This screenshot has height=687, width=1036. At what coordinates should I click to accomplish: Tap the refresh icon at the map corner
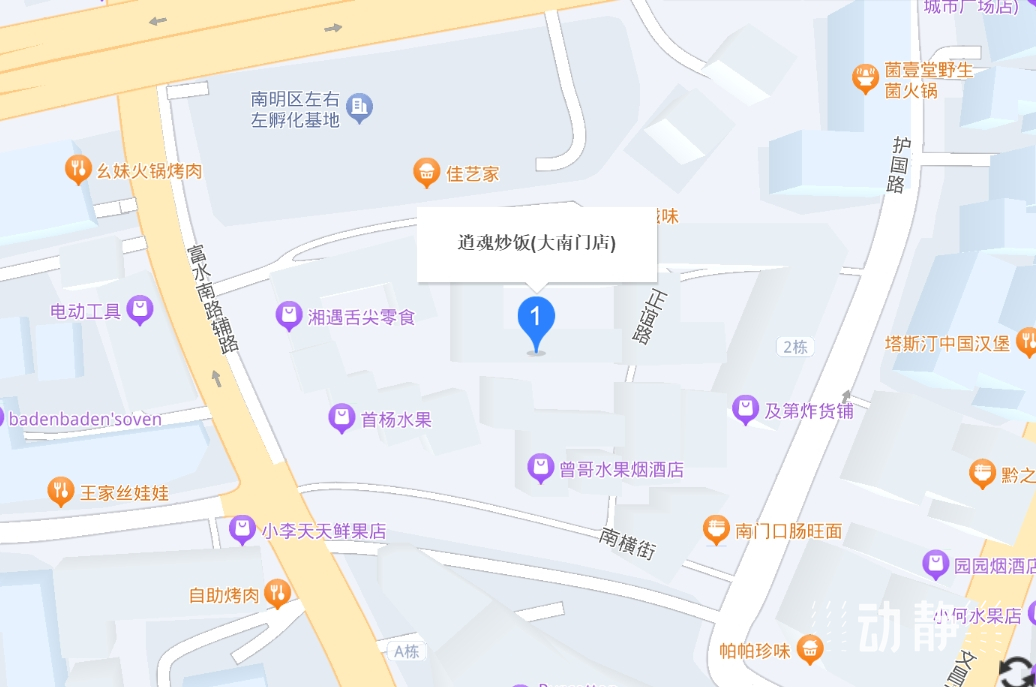[x=1016, y=668]
